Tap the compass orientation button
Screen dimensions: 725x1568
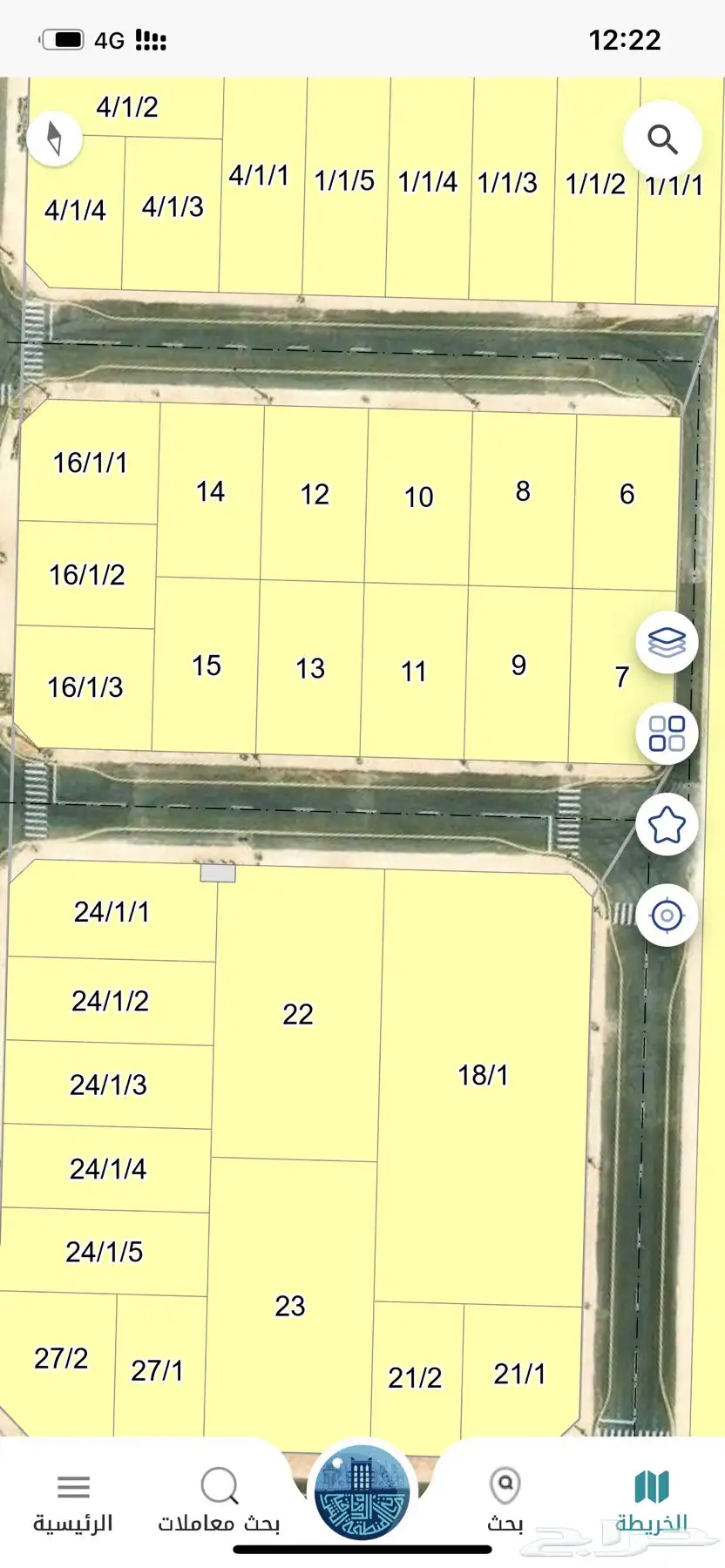pyautogui.click(x=54, y=139)
